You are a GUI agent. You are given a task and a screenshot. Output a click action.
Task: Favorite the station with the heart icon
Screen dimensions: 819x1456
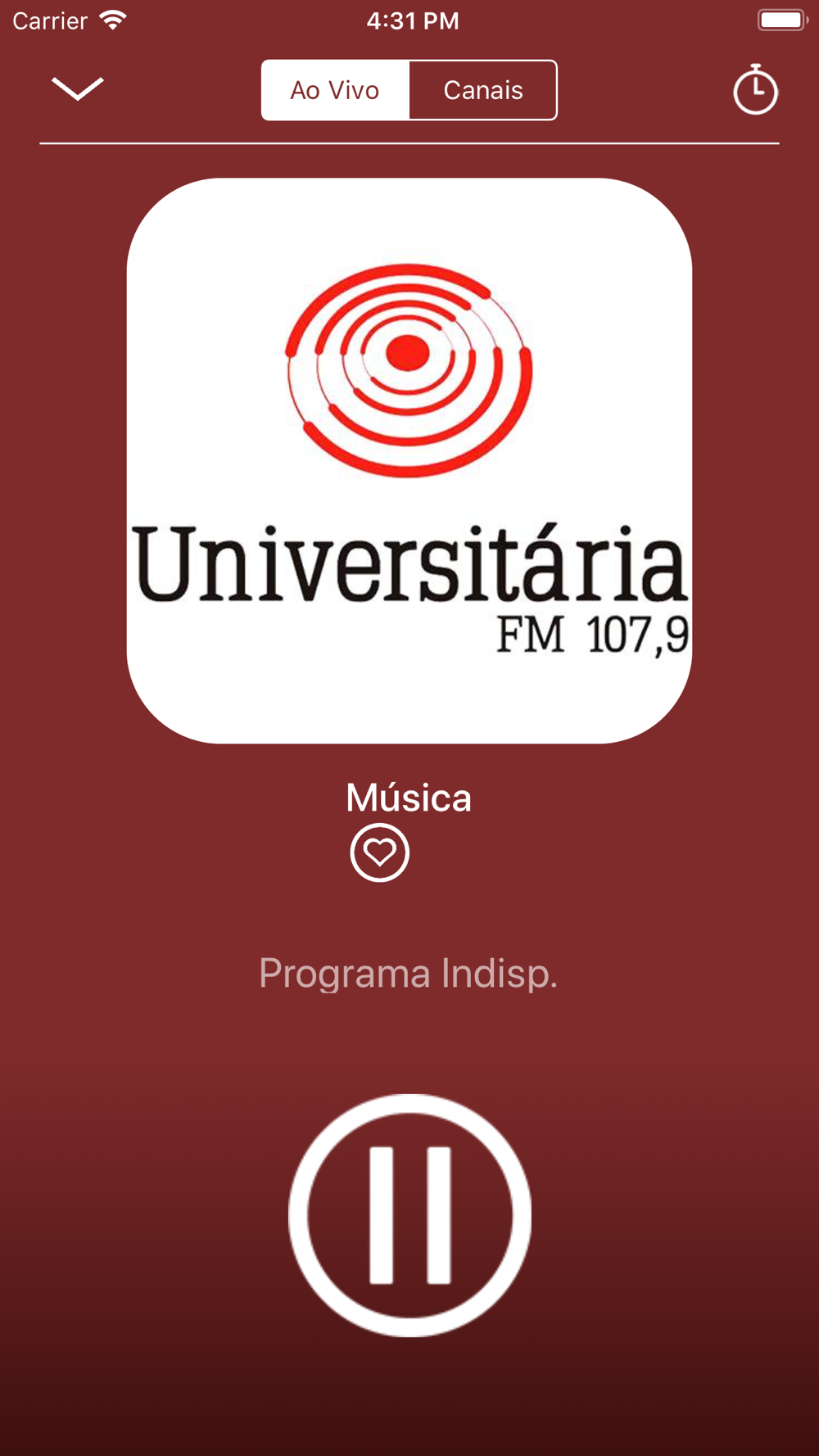[379, 852]
